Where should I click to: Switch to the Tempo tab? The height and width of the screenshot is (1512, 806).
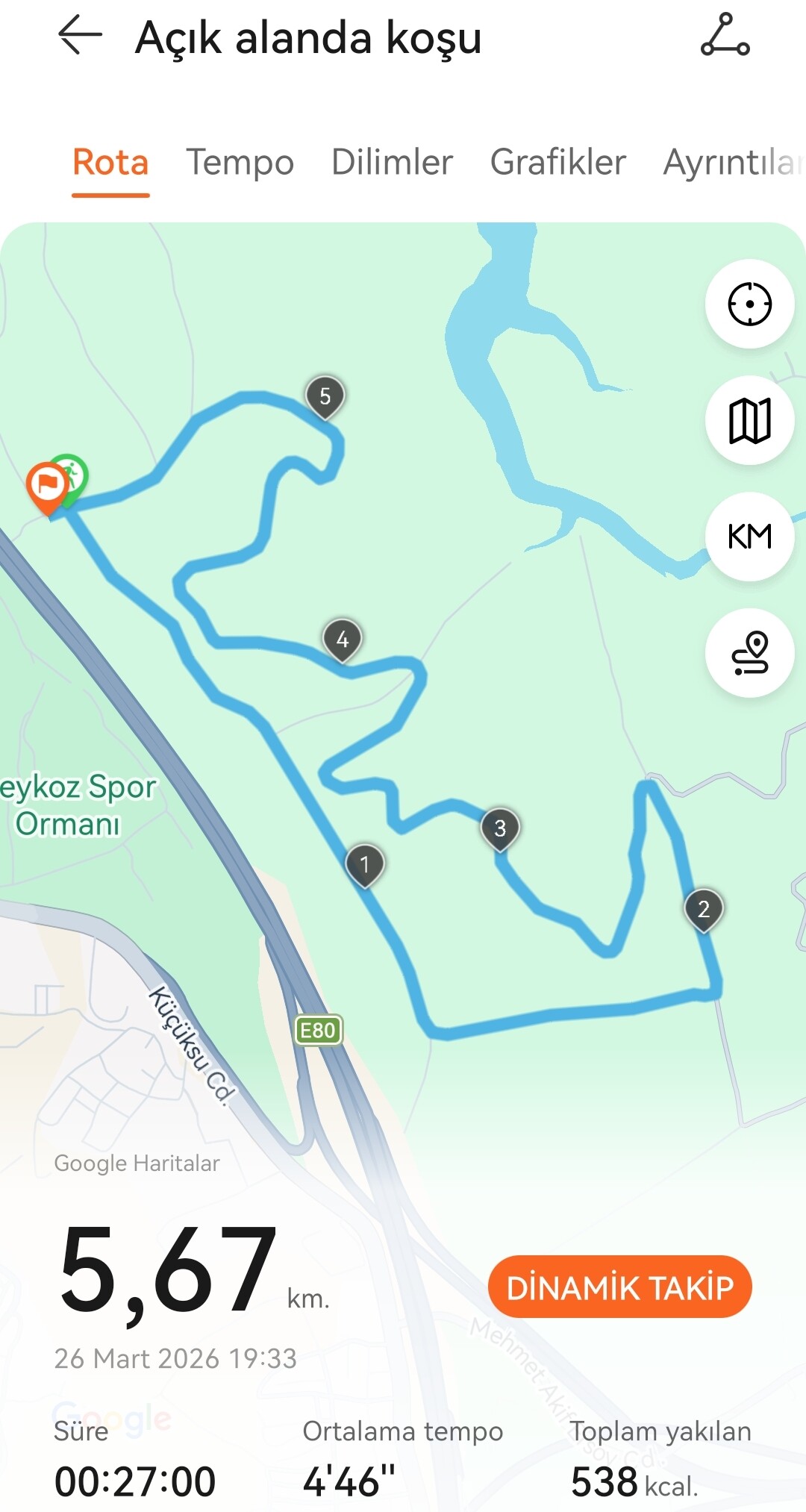click(240, 162)
